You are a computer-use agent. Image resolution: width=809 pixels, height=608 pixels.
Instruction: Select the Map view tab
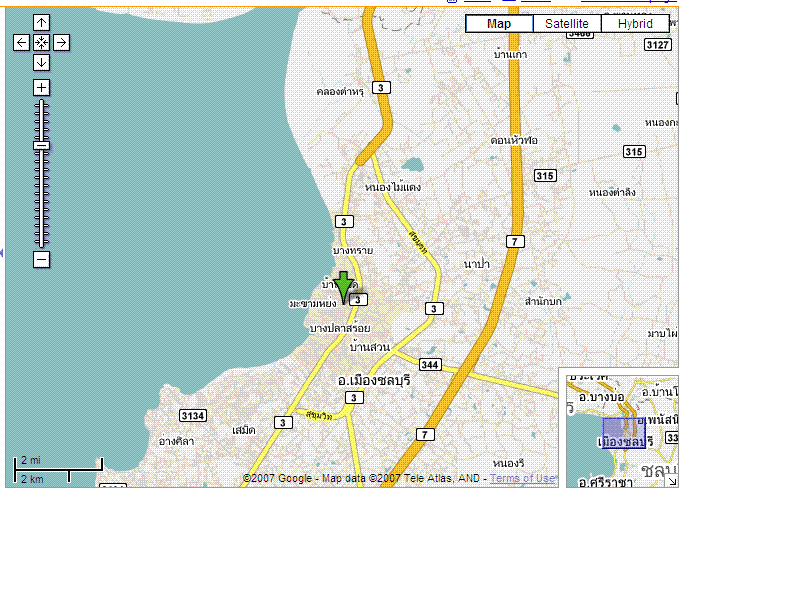pos(498,24)
